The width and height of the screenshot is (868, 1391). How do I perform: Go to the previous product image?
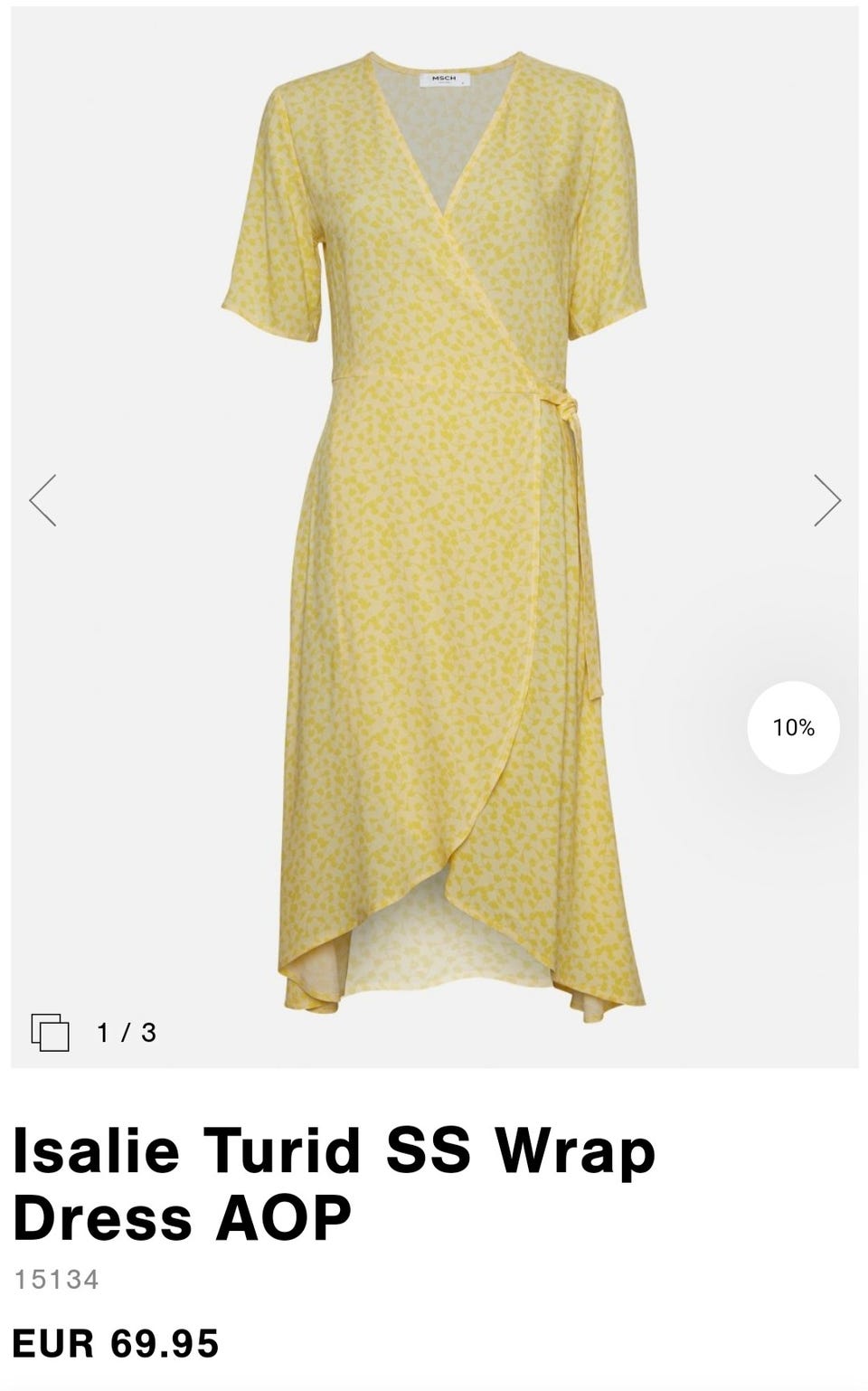tap(42, 500)
